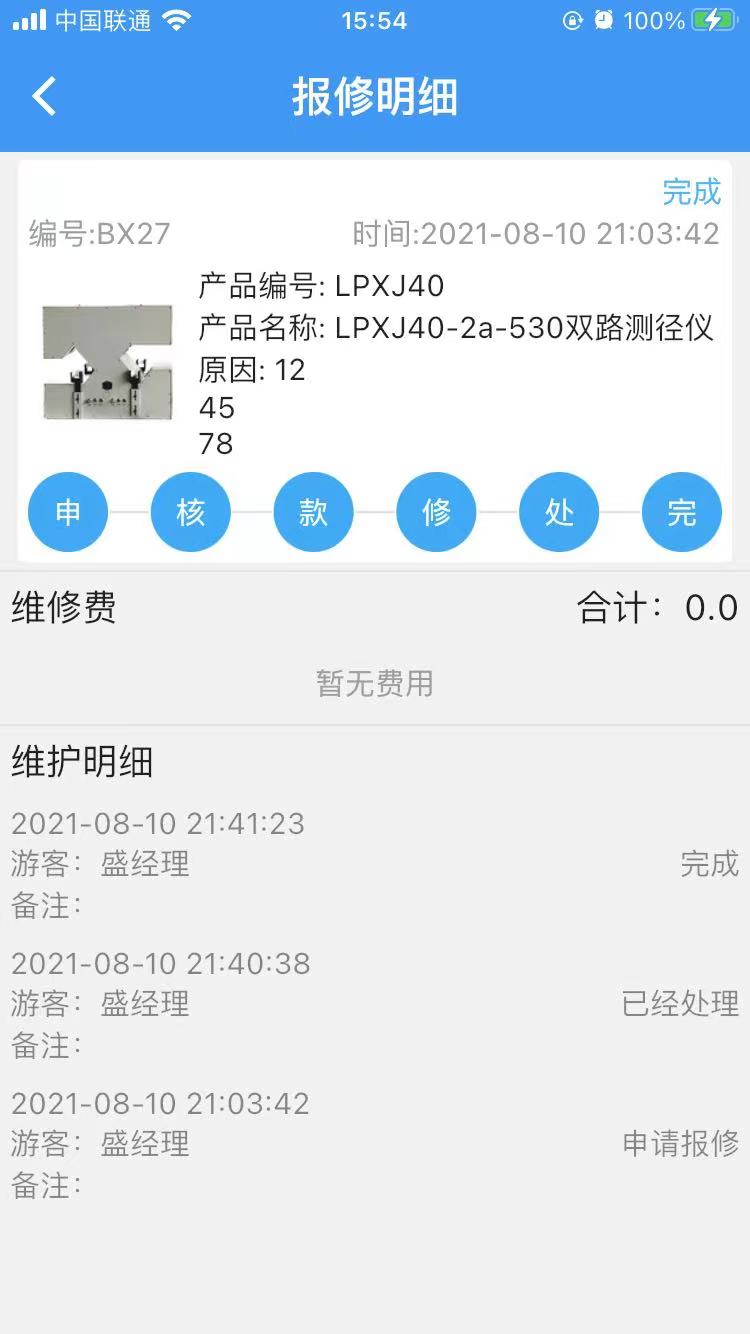The width and height of the screenshot is (750, 1334).
Task: Tap the 处 step circle
Action: coord(559,512)
